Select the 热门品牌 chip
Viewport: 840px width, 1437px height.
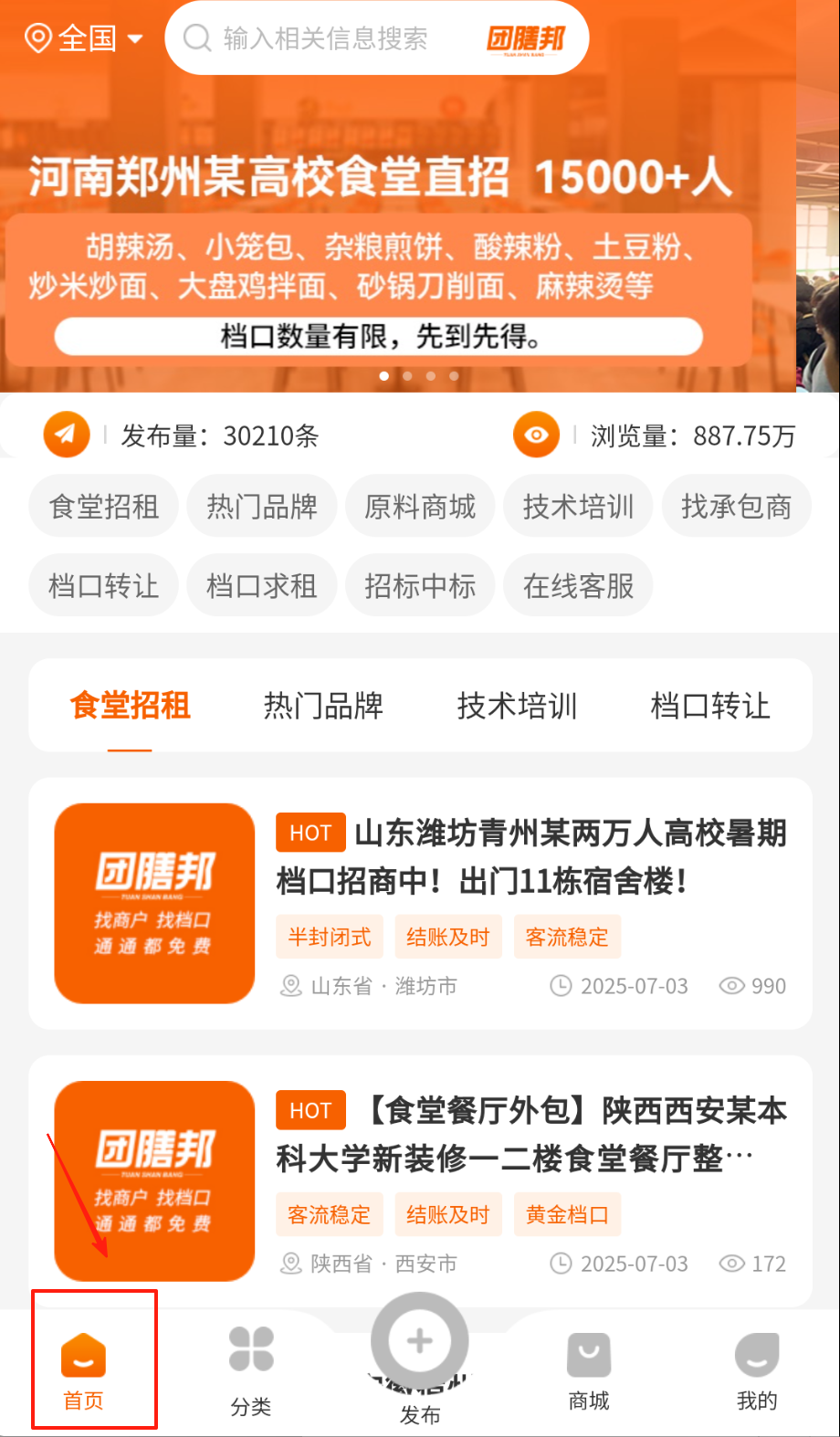261,506
